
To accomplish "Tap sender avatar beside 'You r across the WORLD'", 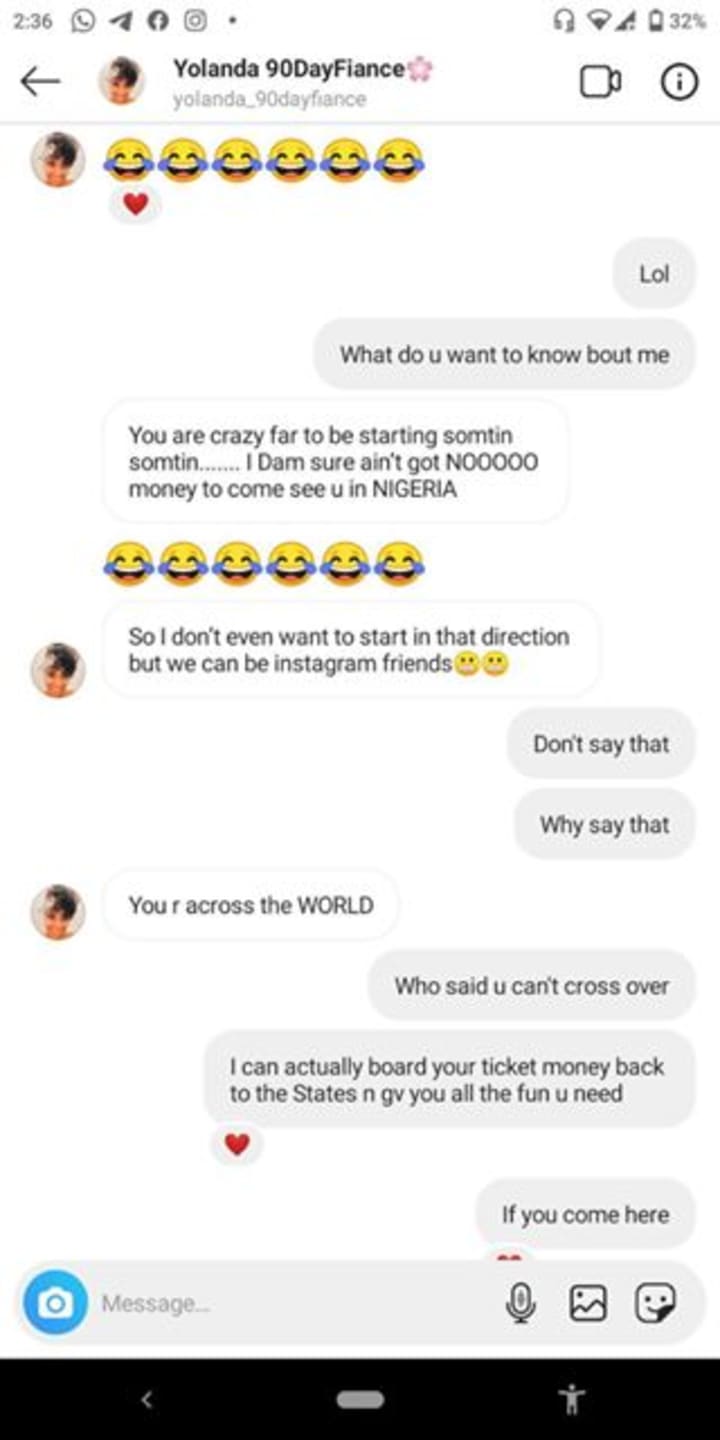I will tap(58, 910).
